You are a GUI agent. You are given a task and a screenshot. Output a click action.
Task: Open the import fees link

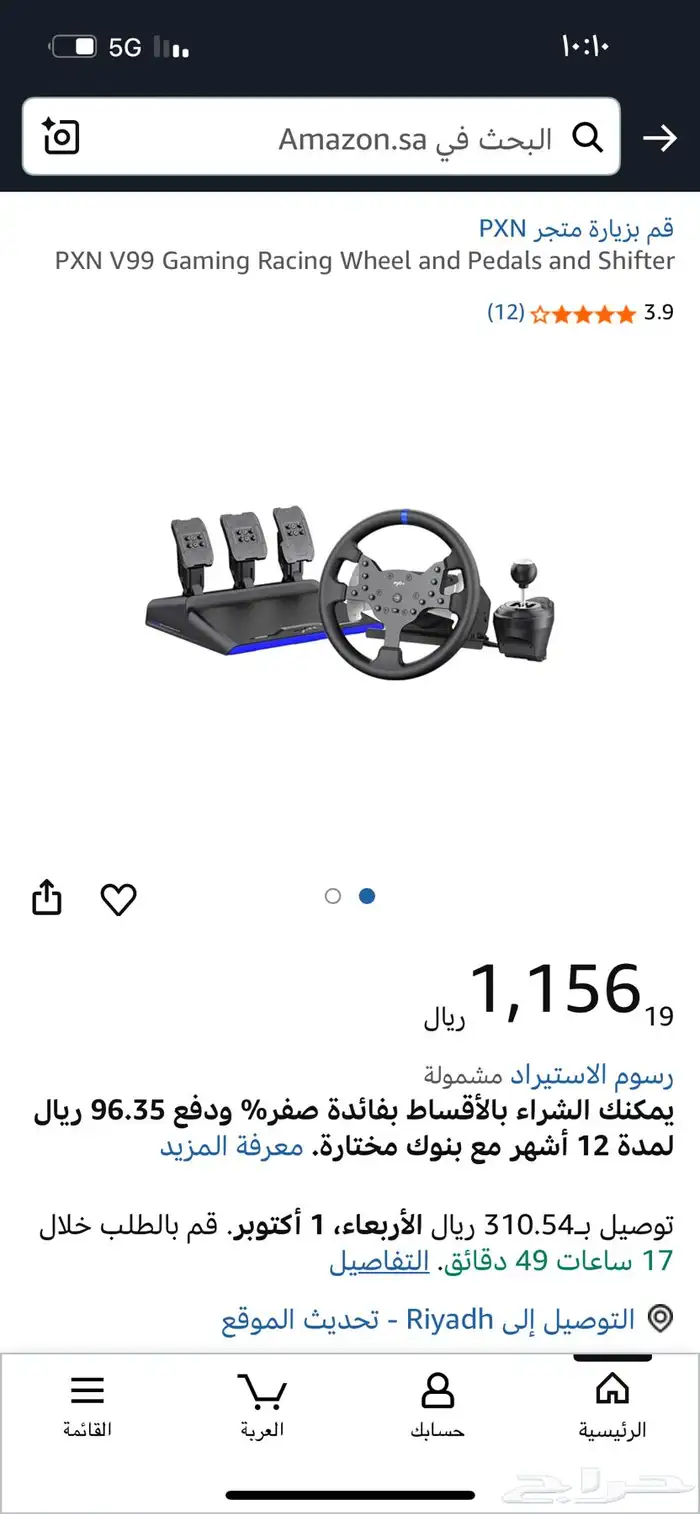coord(592,1076)
